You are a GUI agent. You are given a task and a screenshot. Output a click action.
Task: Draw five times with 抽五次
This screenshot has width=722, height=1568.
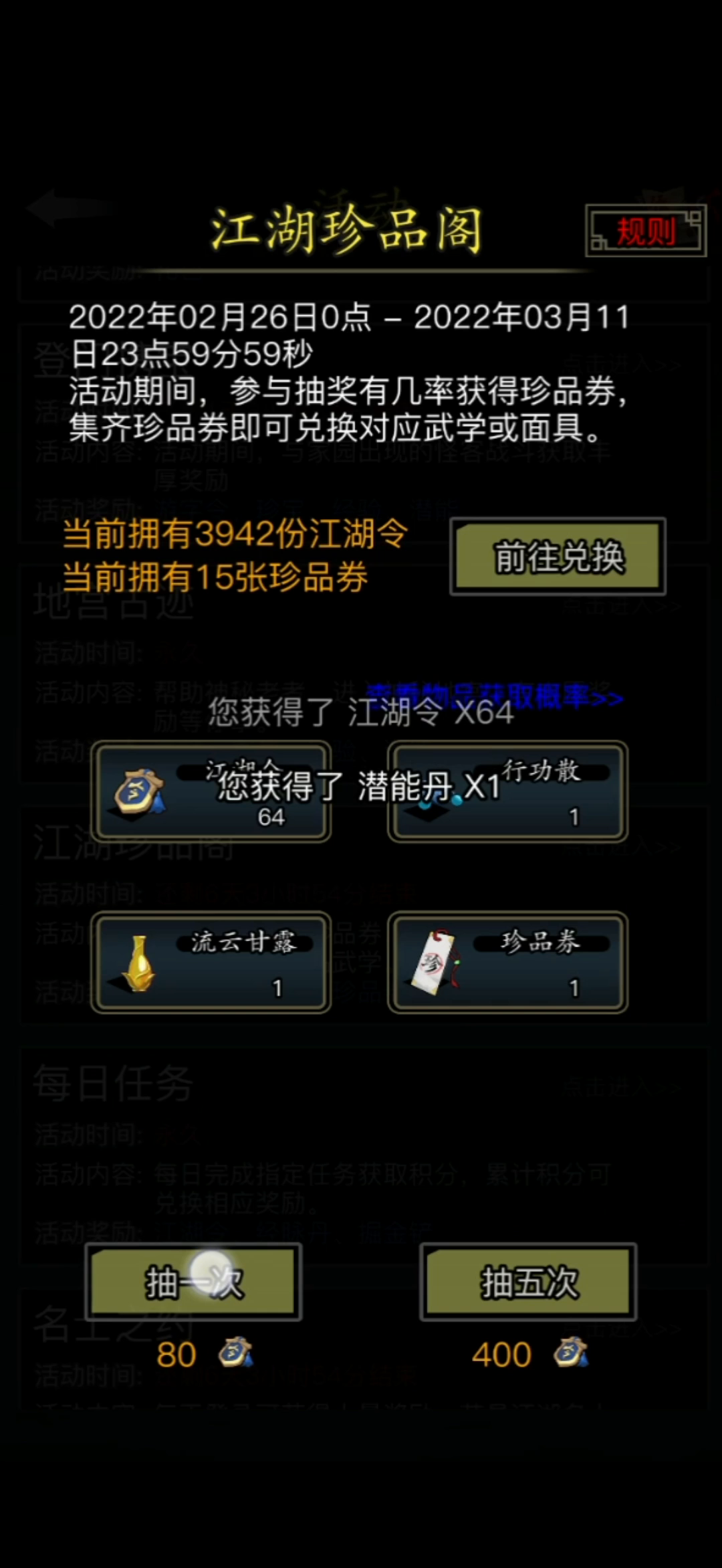click(x=528, y=1282)
